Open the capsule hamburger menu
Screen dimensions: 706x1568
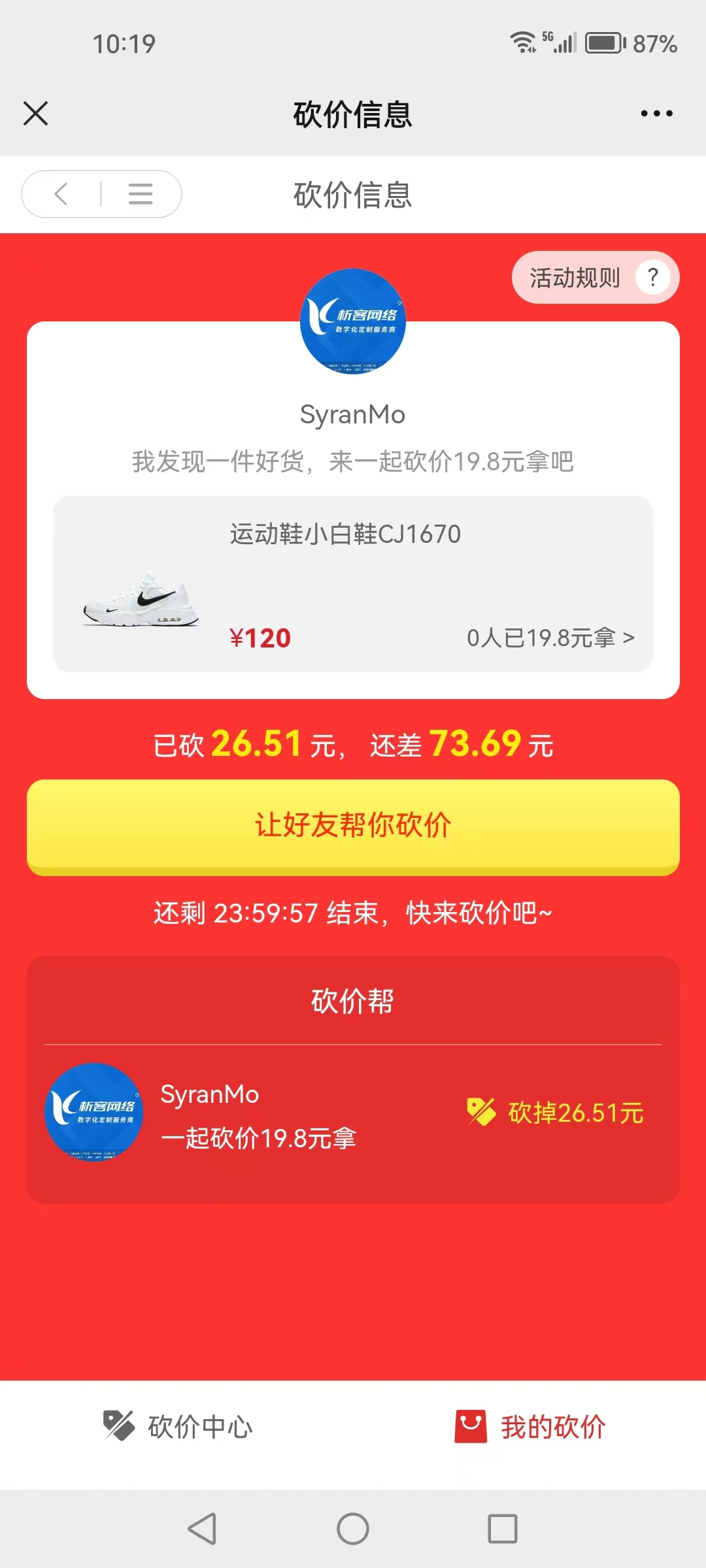pyautogui.click(x=141, y=194)
